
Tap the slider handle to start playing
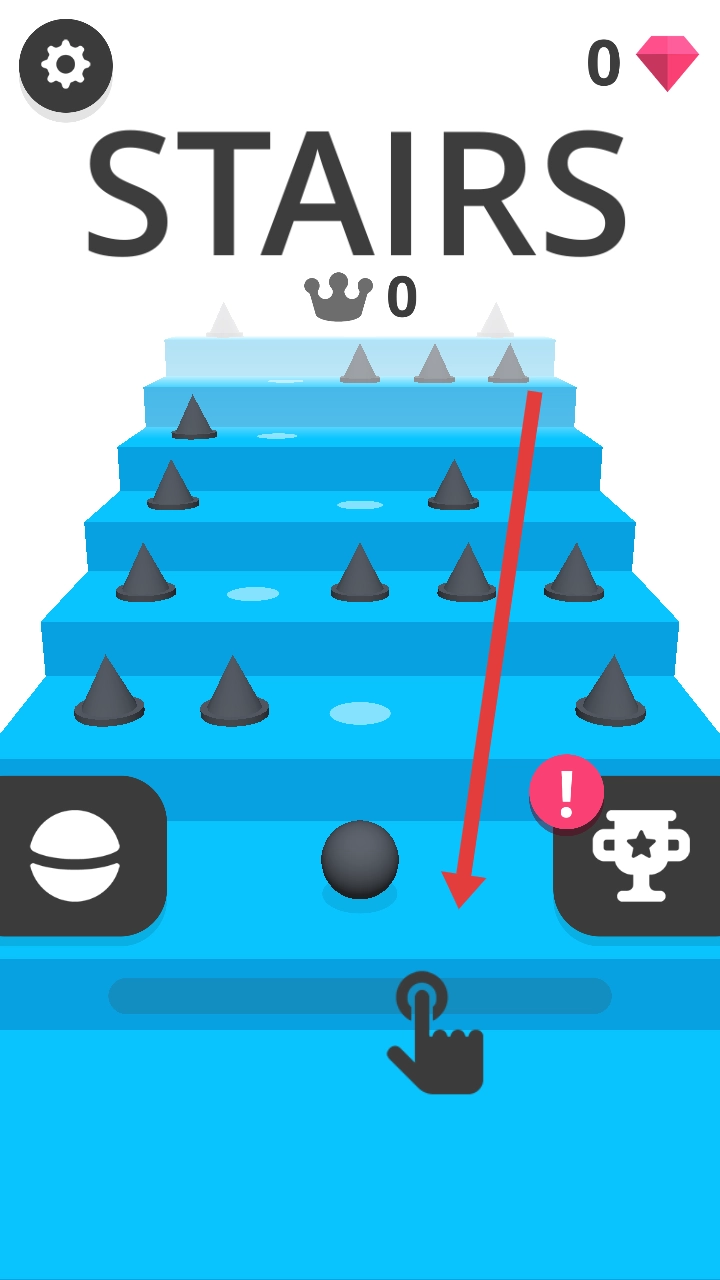422,997
